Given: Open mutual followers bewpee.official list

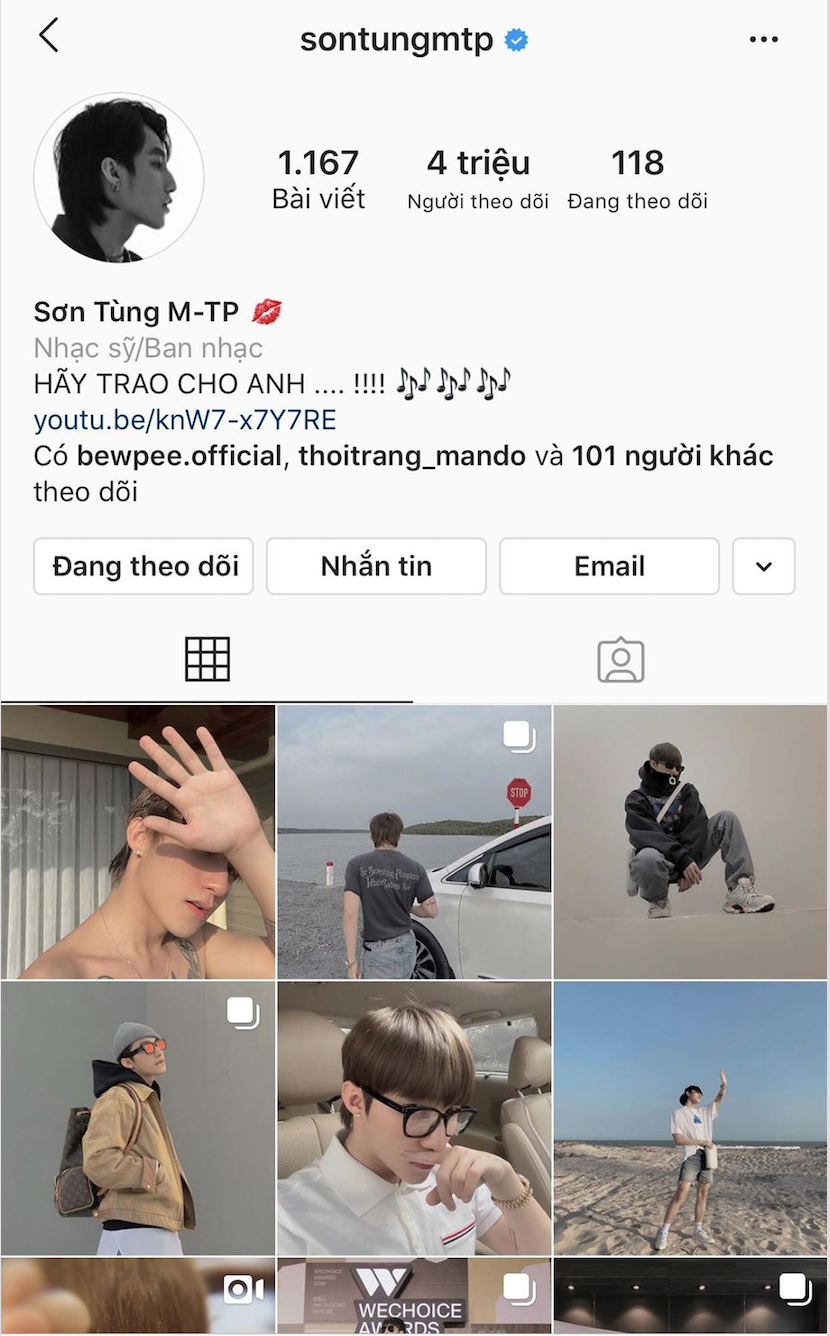Looking at the screenshot, I should [179, 457].
